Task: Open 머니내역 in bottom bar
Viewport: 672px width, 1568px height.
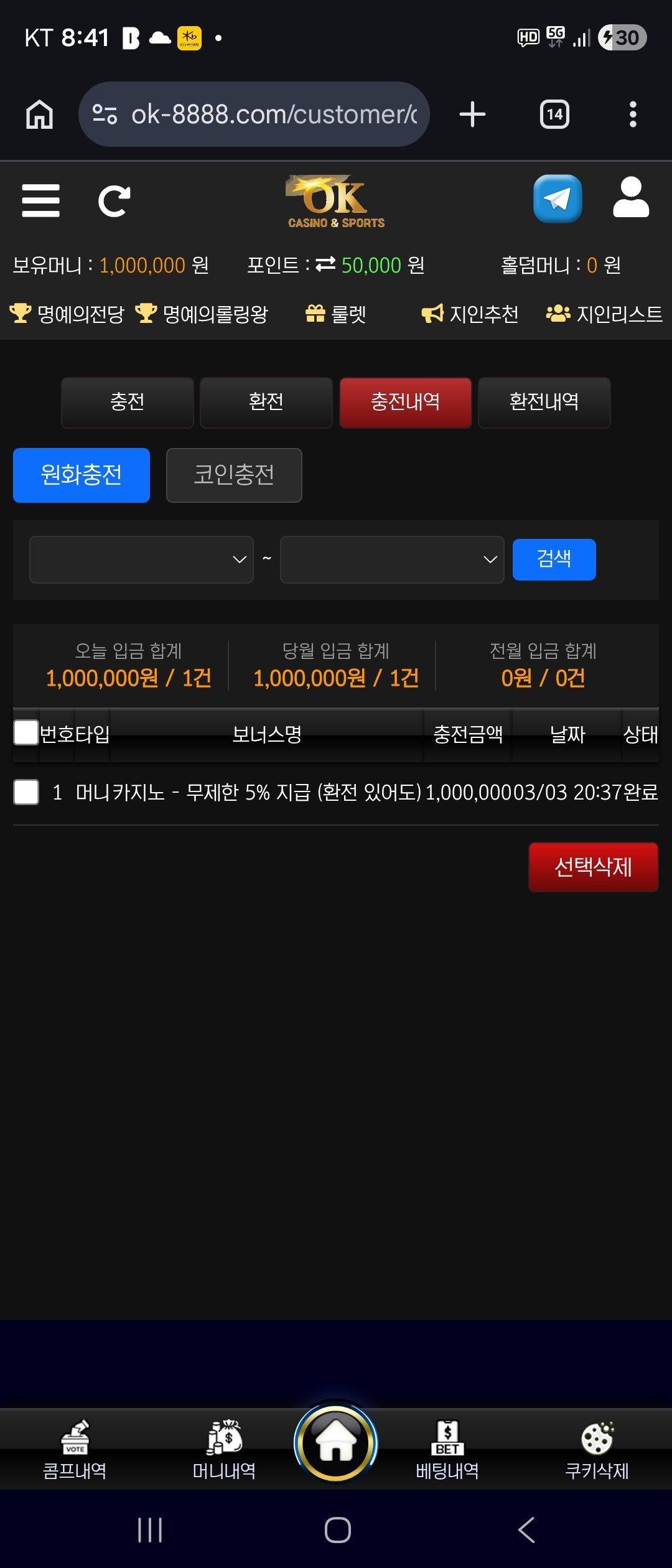Action: click(x=224, y=1451)
